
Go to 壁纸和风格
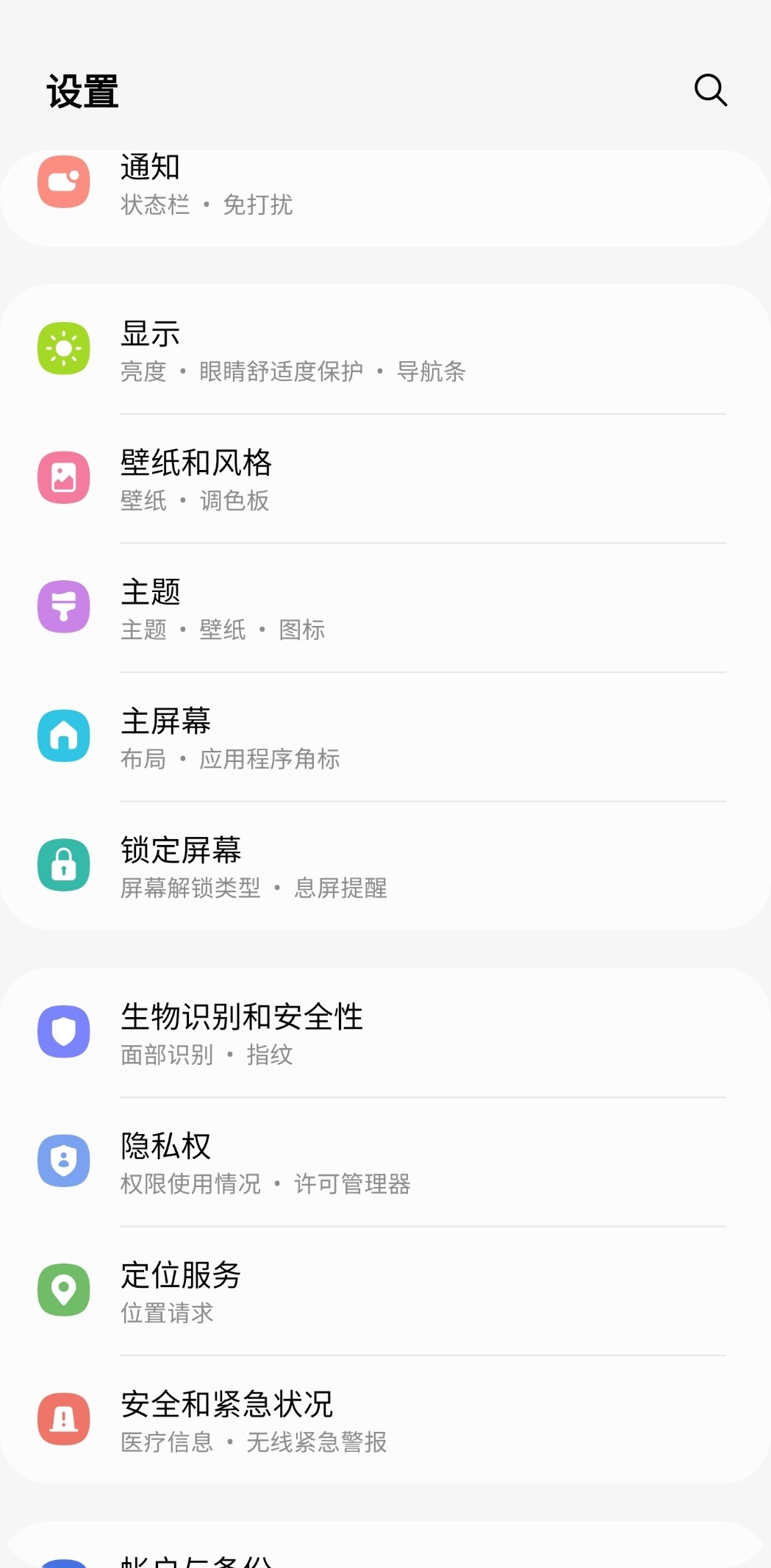point(385,479)
